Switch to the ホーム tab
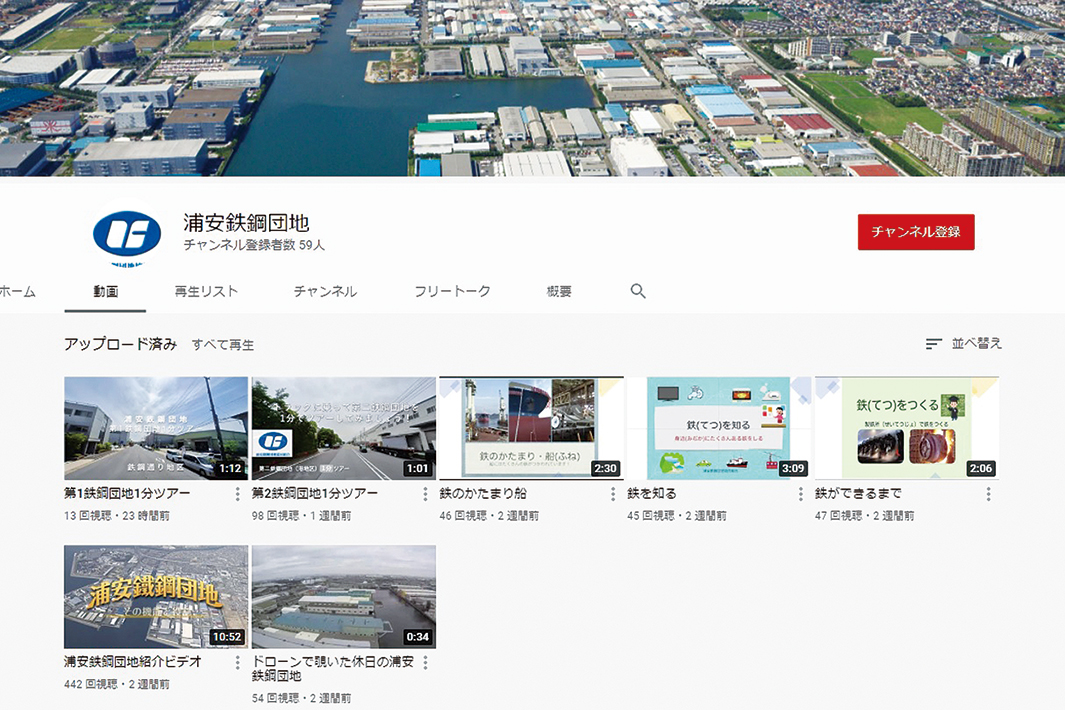The image size is (1065, 710). (x=17, y=292)
